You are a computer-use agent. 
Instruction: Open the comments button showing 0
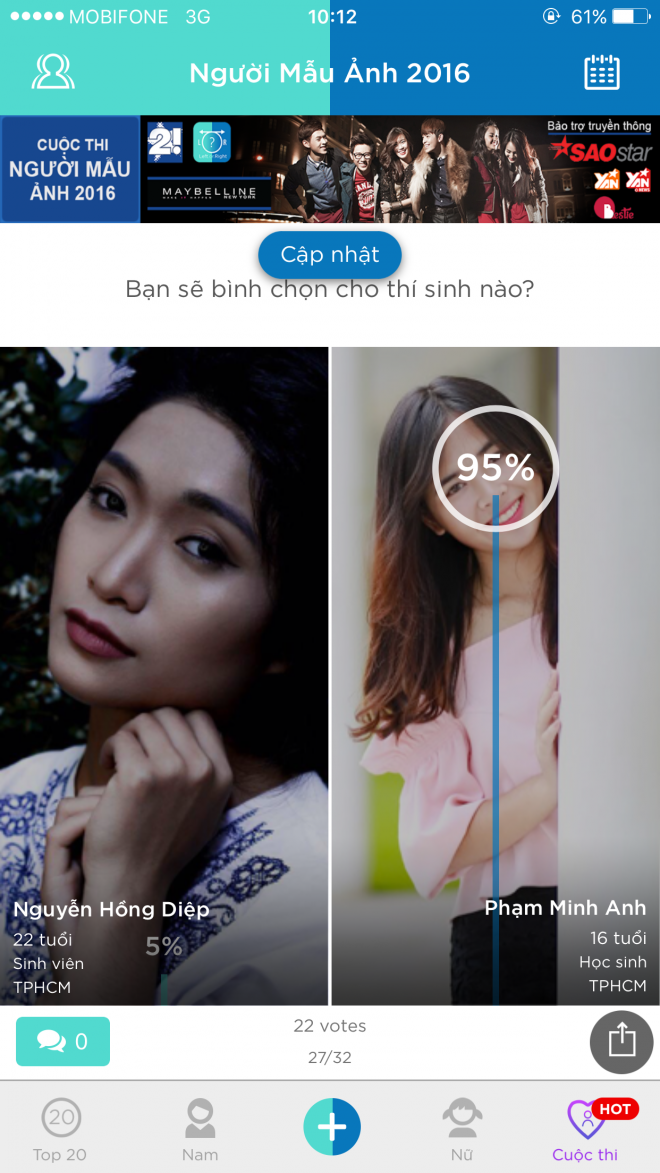pos(63,1041)
